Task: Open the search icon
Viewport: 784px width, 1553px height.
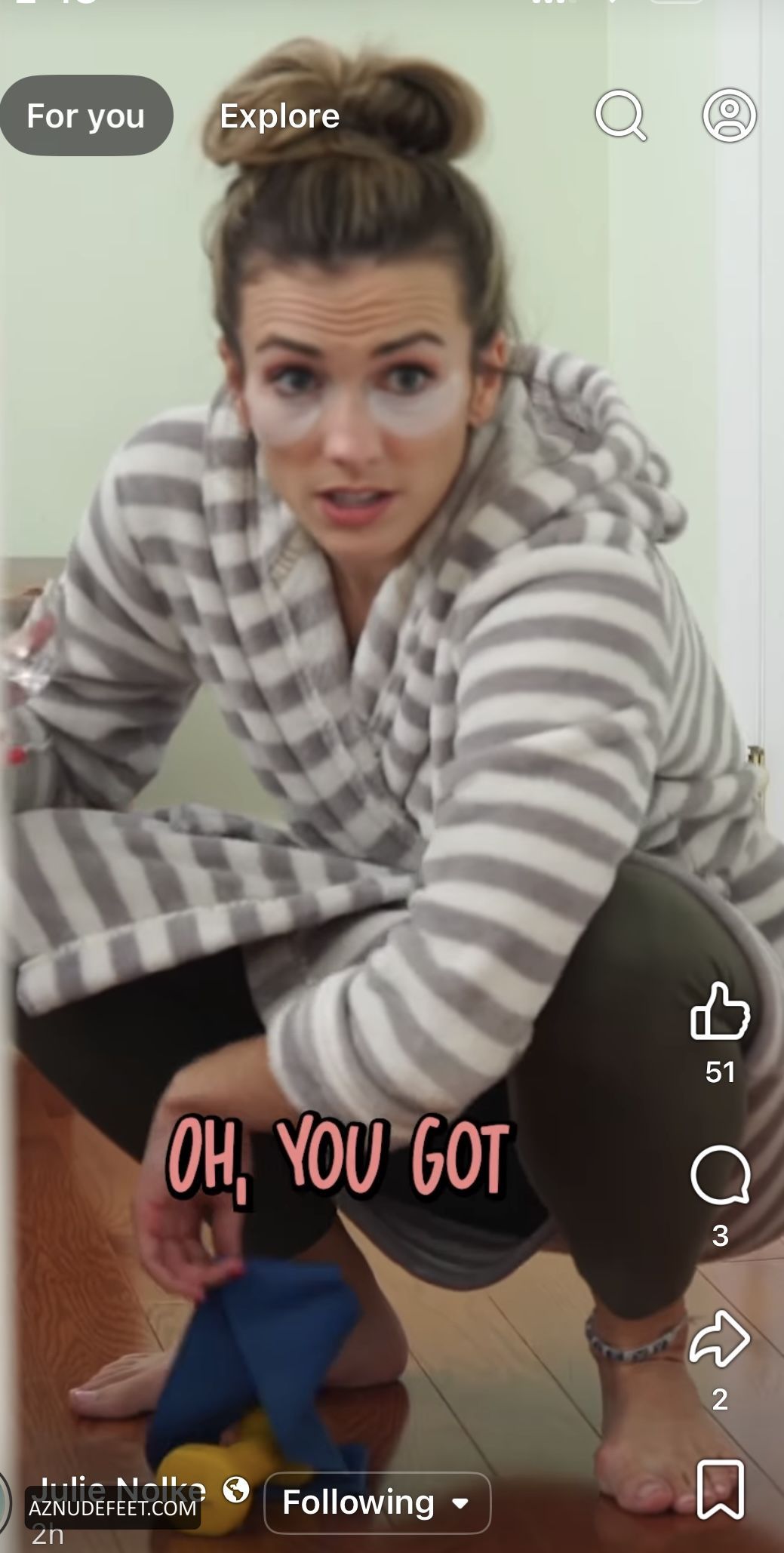Action: pyautogui.click(x=620, y=115)
